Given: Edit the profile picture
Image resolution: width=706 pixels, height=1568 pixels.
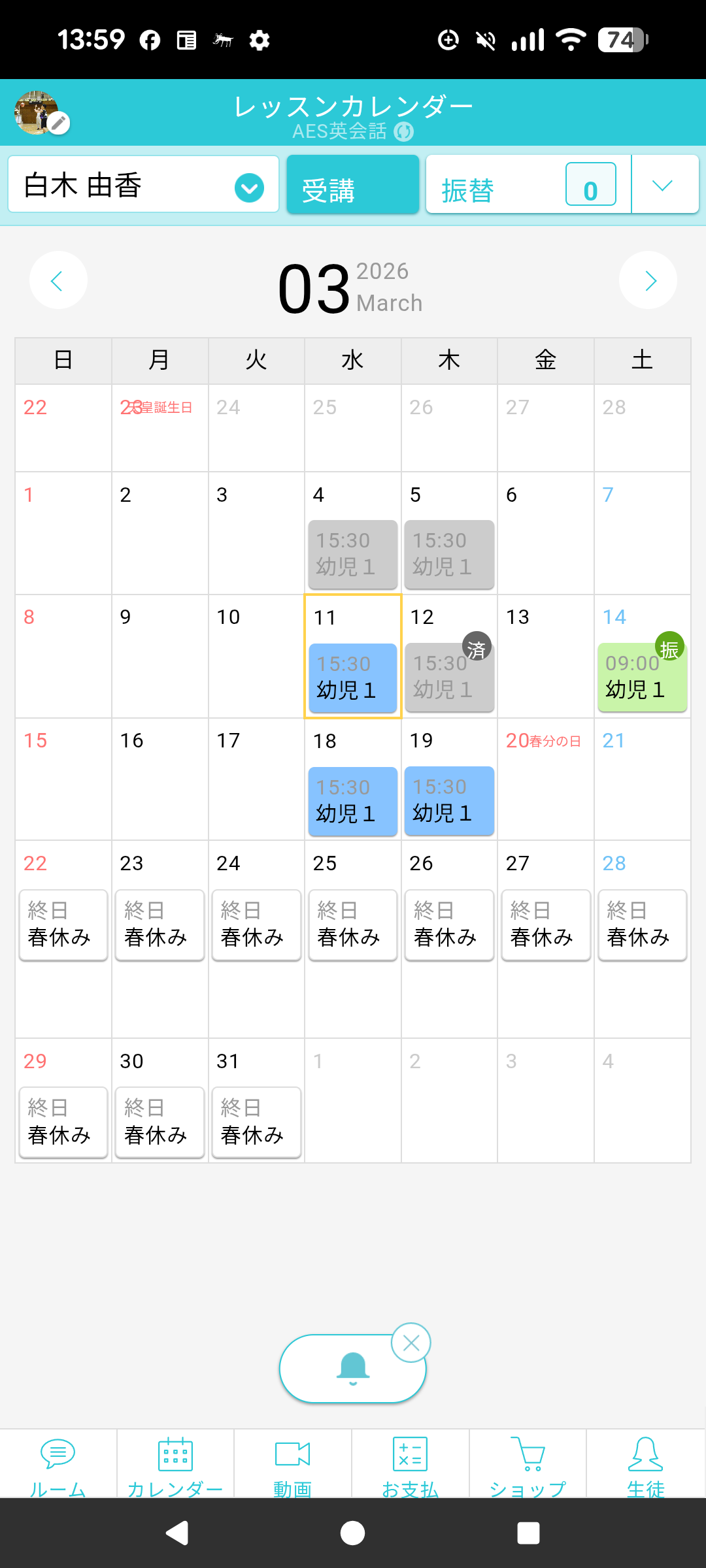Looking at the screenshot, I should [59, 123].
